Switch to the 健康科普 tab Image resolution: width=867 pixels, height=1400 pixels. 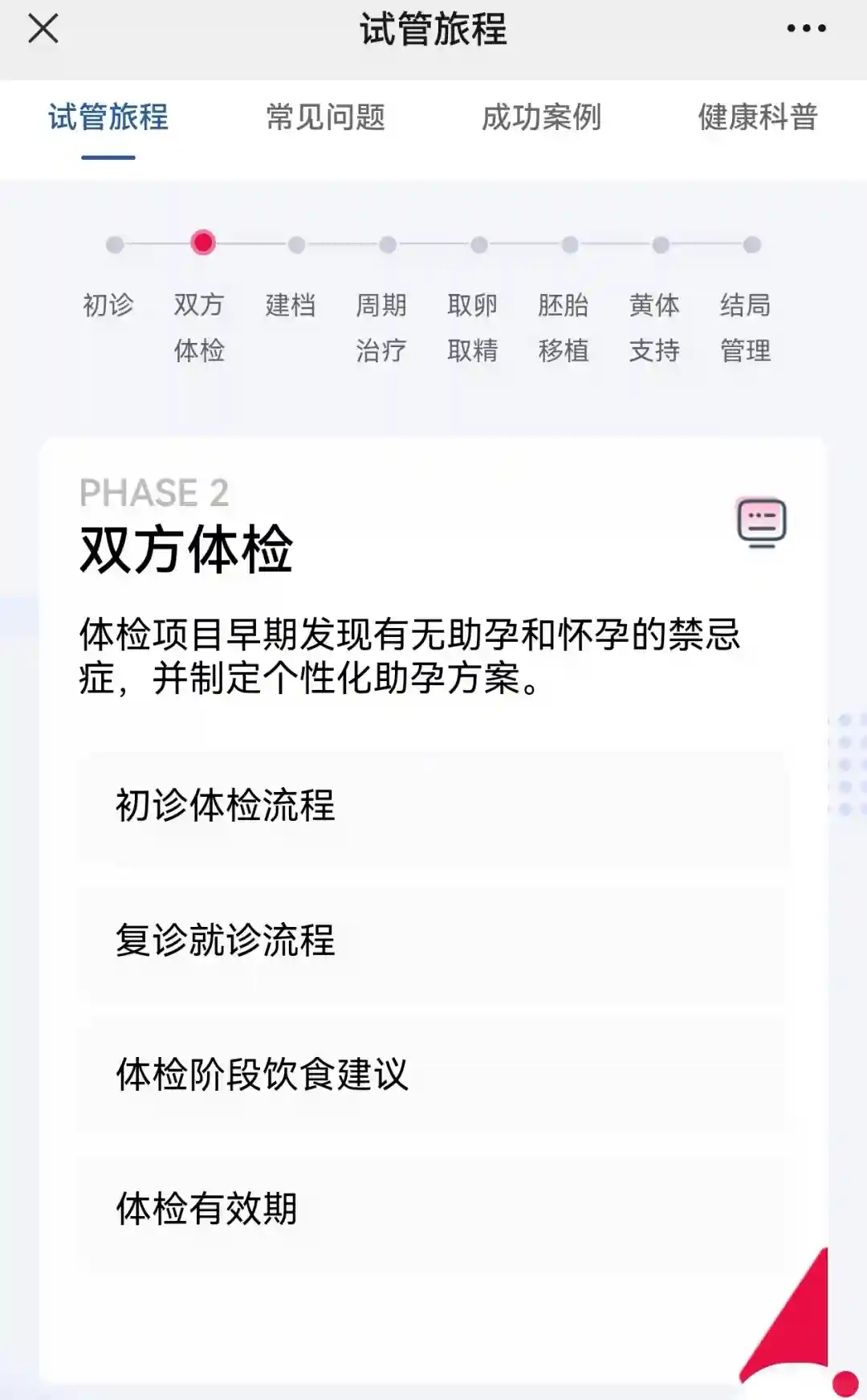coord(757,117)
